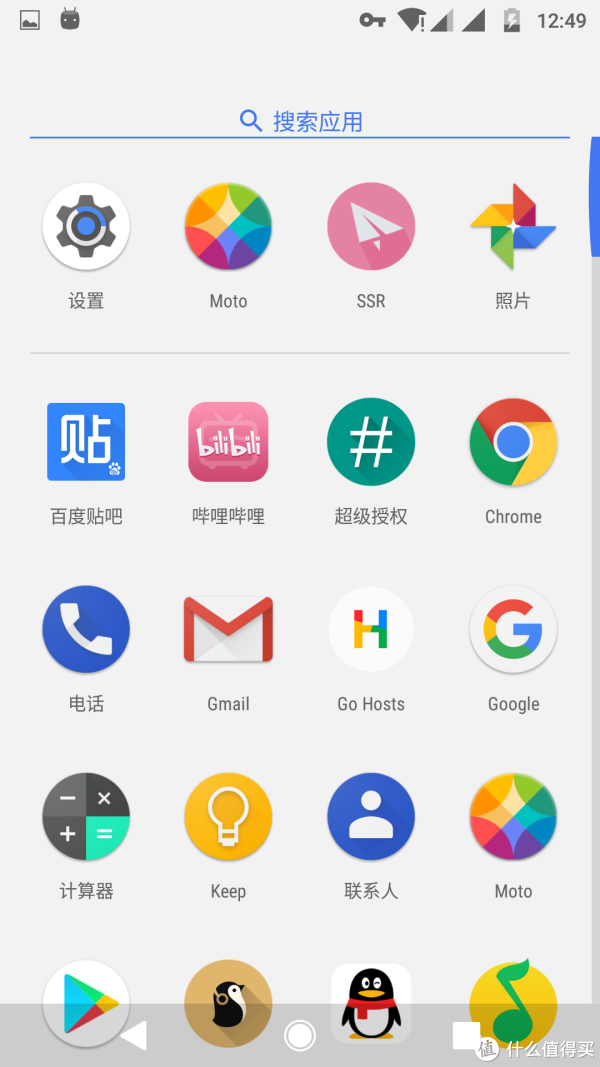
Task: Tap the 搜索应用 search field
Action: tap(300, 122)
